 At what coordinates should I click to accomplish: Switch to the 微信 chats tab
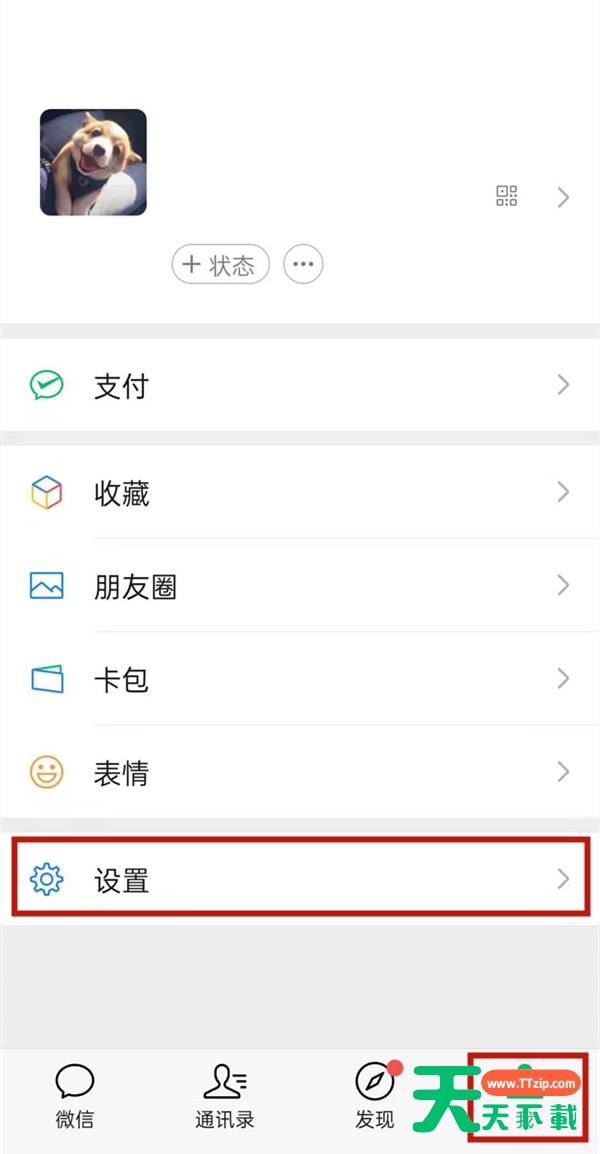[x=74, y=1097]
